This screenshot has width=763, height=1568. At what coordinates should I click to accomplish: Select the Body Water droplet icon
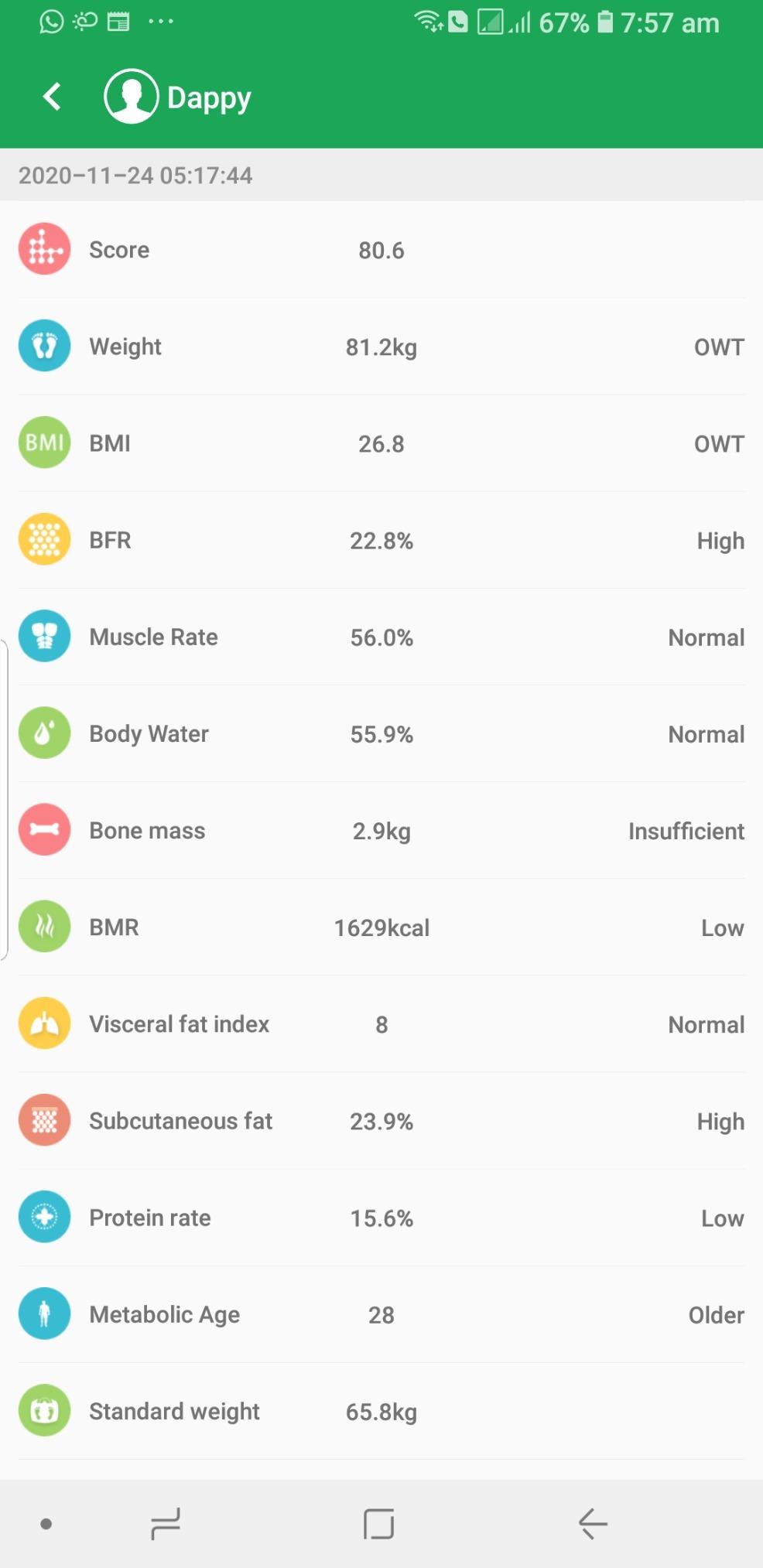click(x=44, y=733)
